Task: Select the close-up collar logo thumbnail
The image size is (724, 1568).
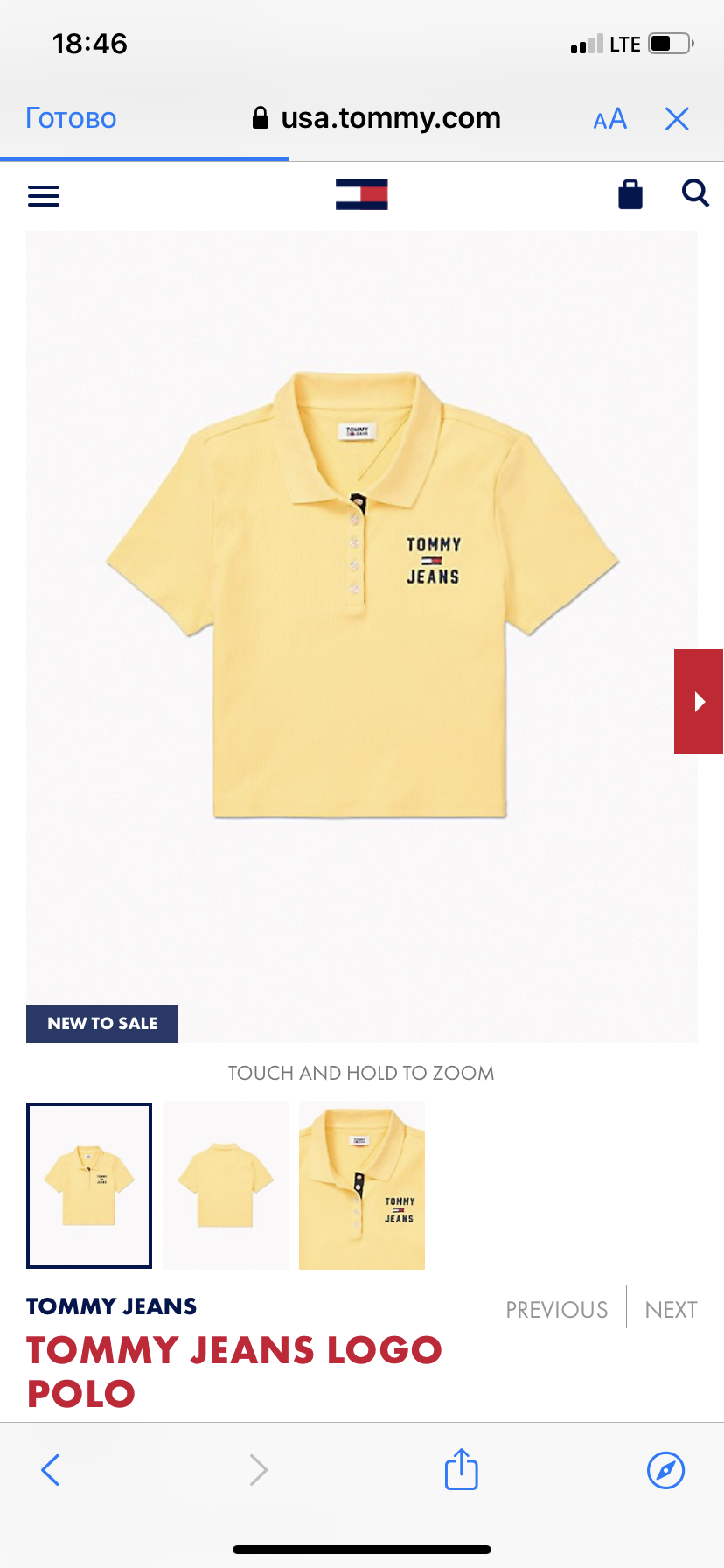Action: (362, 1186)
